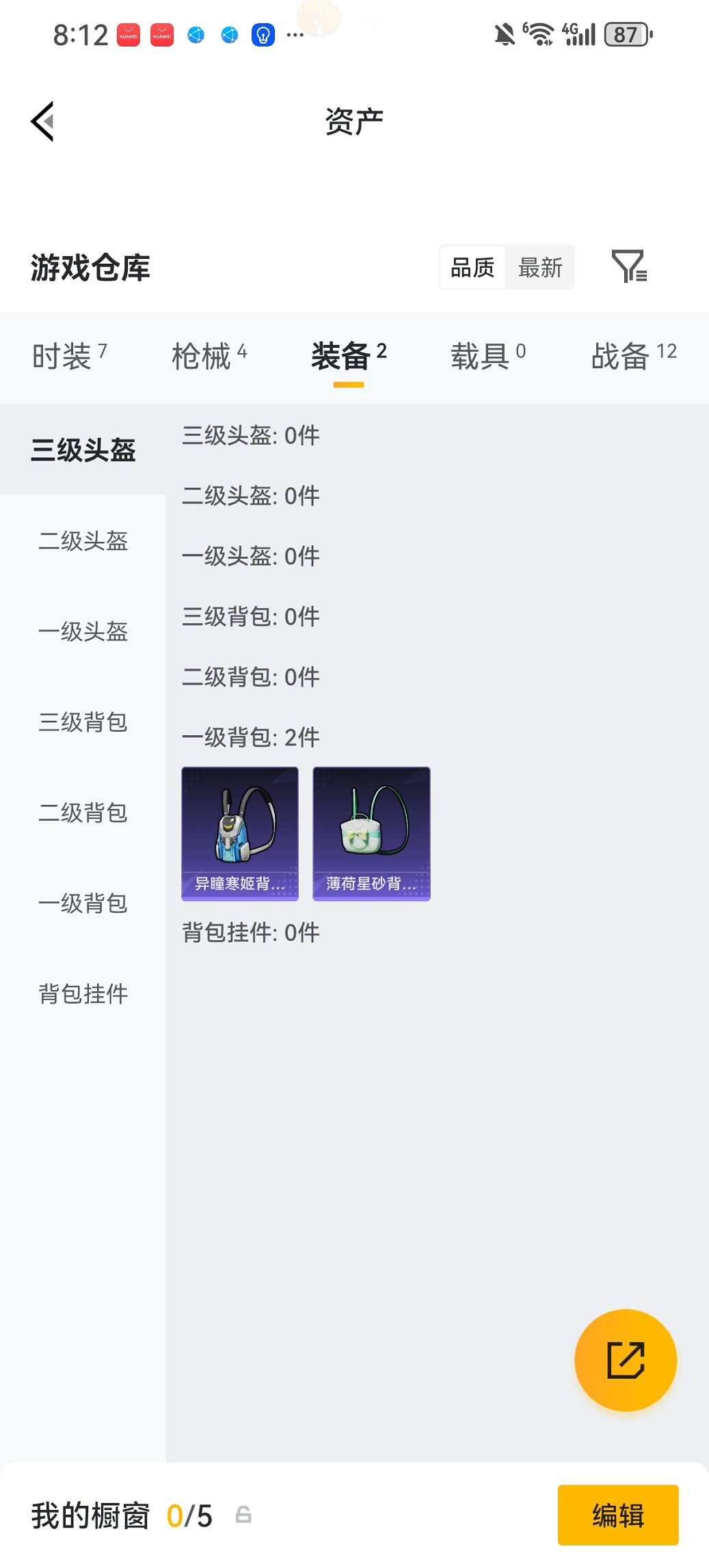Keep 三级头盔 category selected in sidebar
The height and width of the screenshot is (1568, 709).
pos(83,450)
